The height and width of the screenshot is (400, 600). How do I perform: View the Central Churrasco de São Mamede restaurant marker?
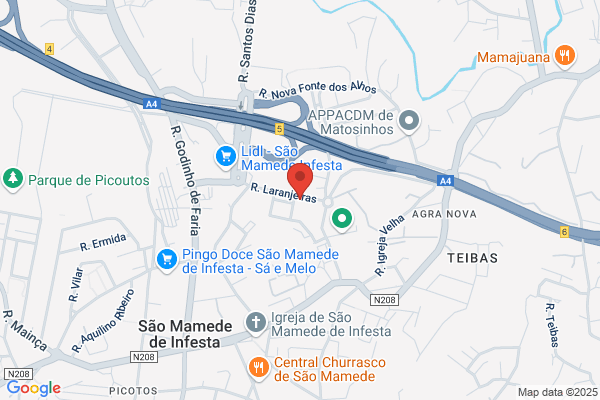point(259,369)
